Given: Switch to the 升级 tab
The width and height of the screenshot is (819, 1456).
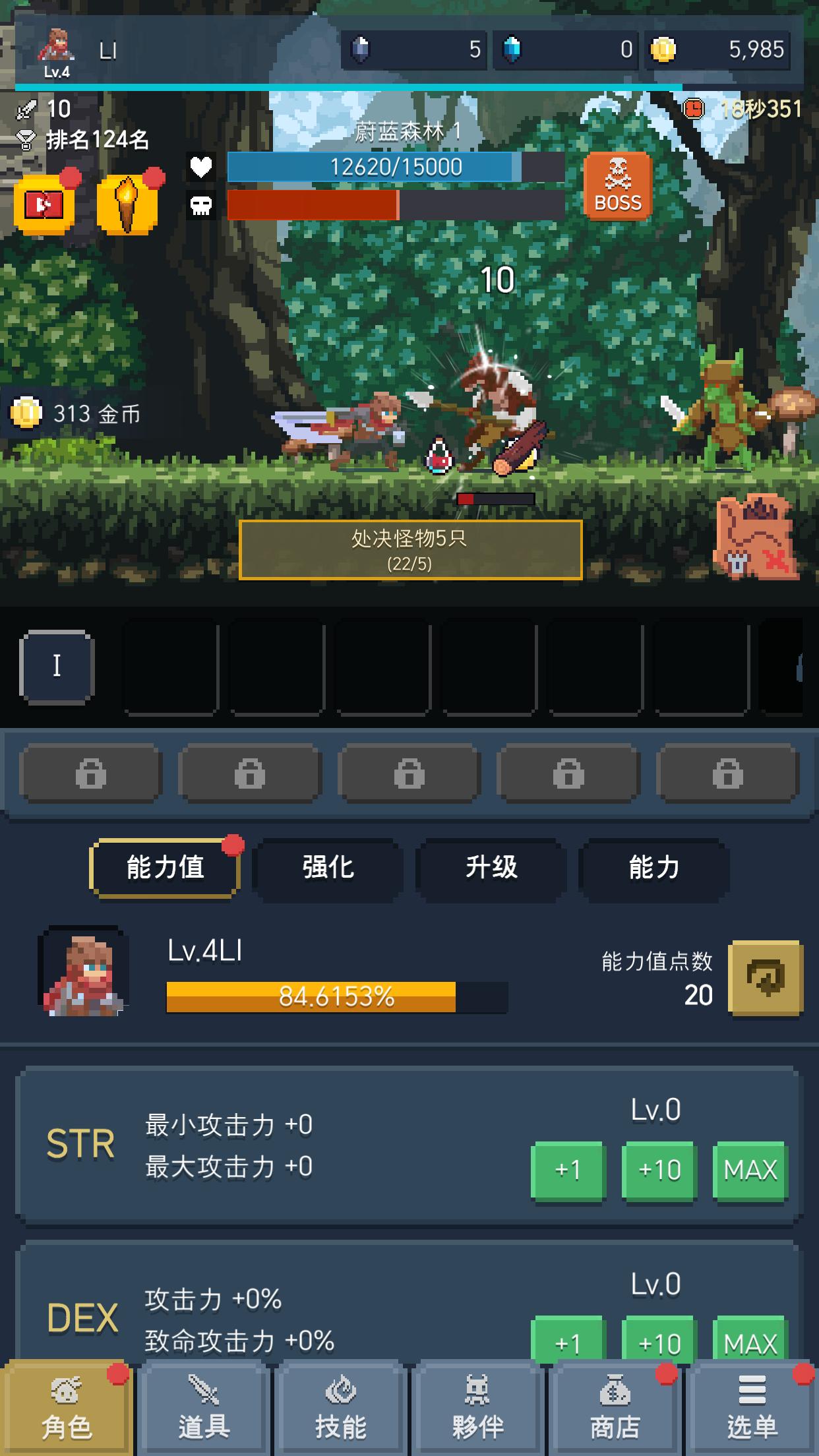Looking at the screenshot, I should [x=491, y=867].
